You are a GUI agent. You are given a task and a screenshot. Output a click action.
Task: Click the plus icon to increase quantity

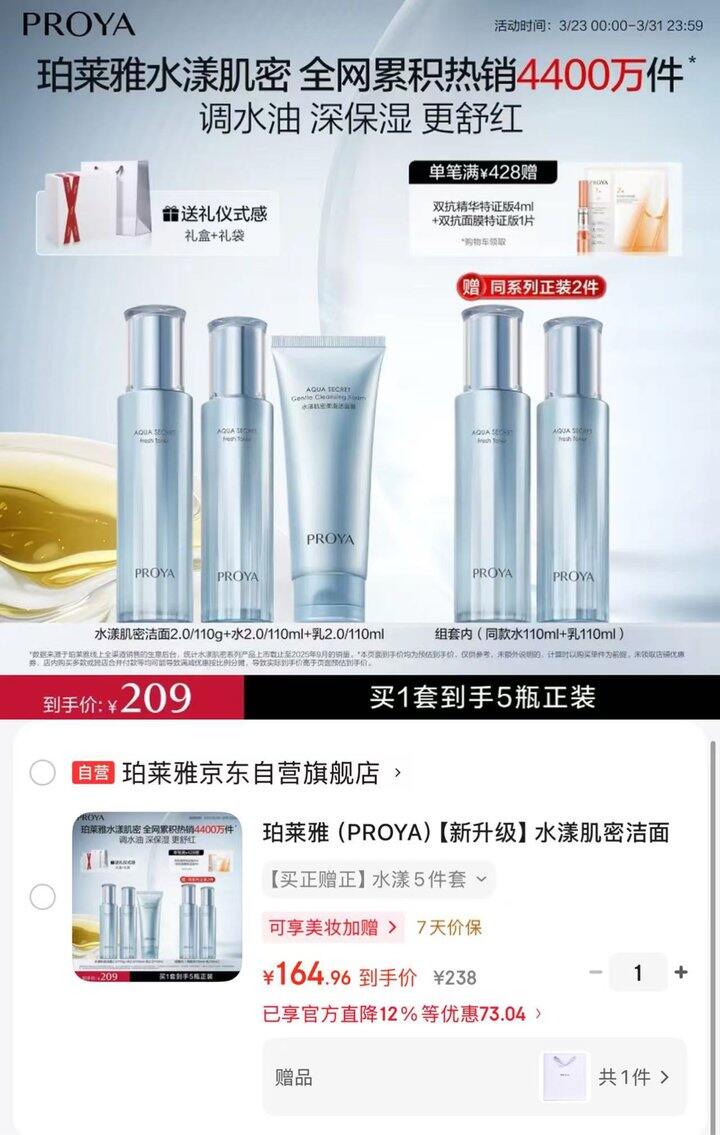click(679, 971)
